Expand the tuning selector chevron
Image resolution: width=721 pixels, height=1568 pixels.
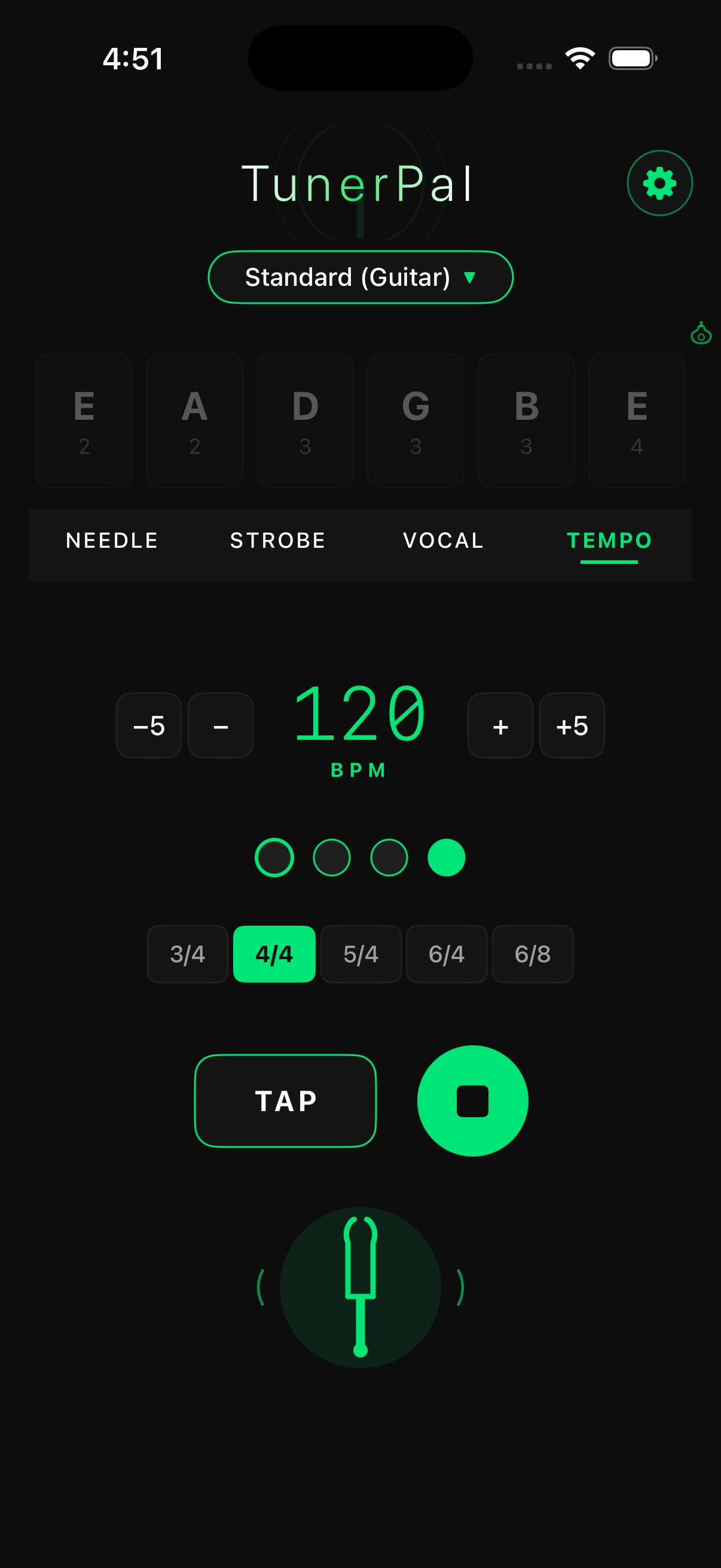pos(469,277)
